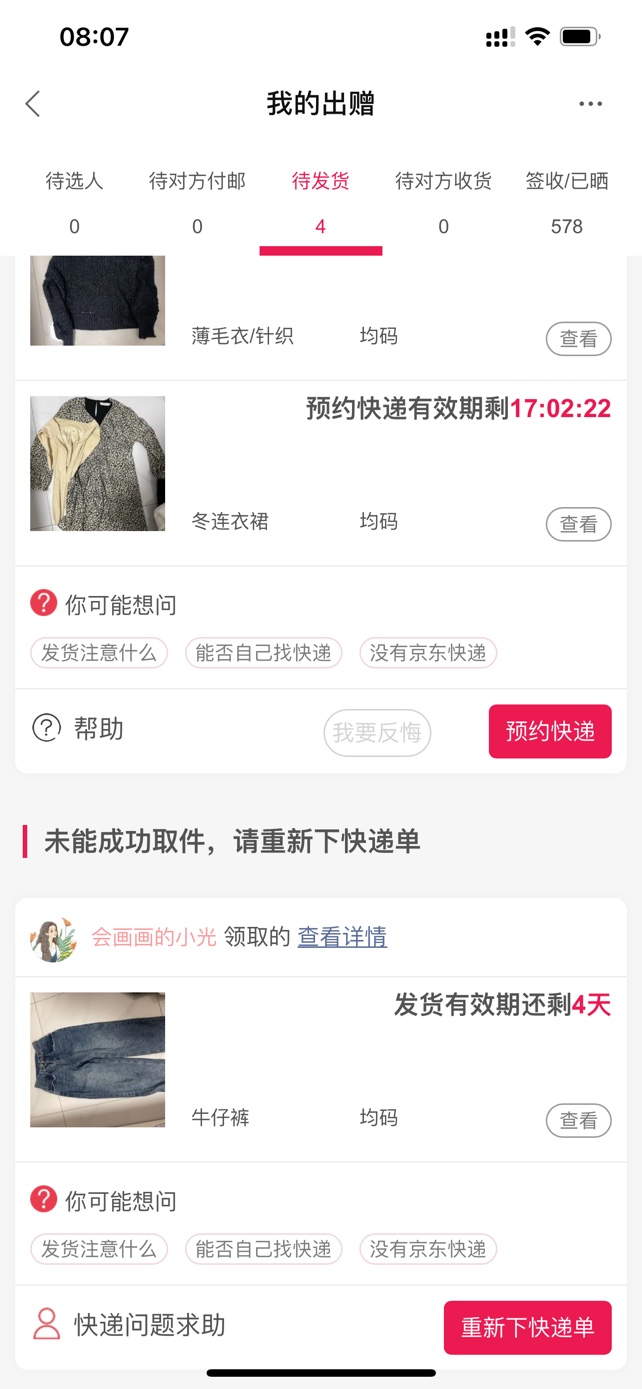Tap 查看 for the 牛仔裤 item
The image size is (642, 1389).
[x=578, y=1120]
